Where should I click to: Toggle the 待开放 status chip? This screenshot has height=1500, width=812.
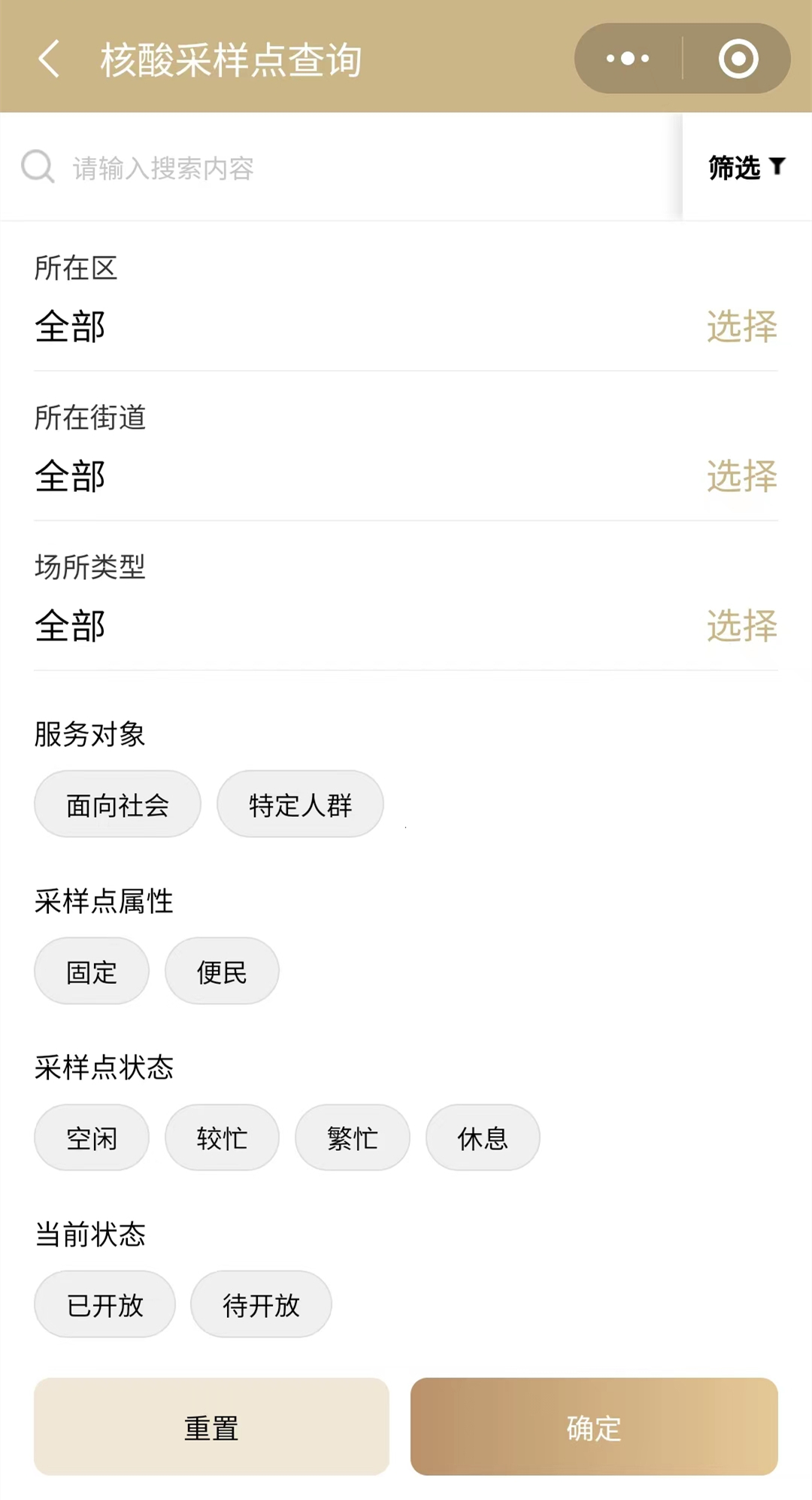[260, 1304]
